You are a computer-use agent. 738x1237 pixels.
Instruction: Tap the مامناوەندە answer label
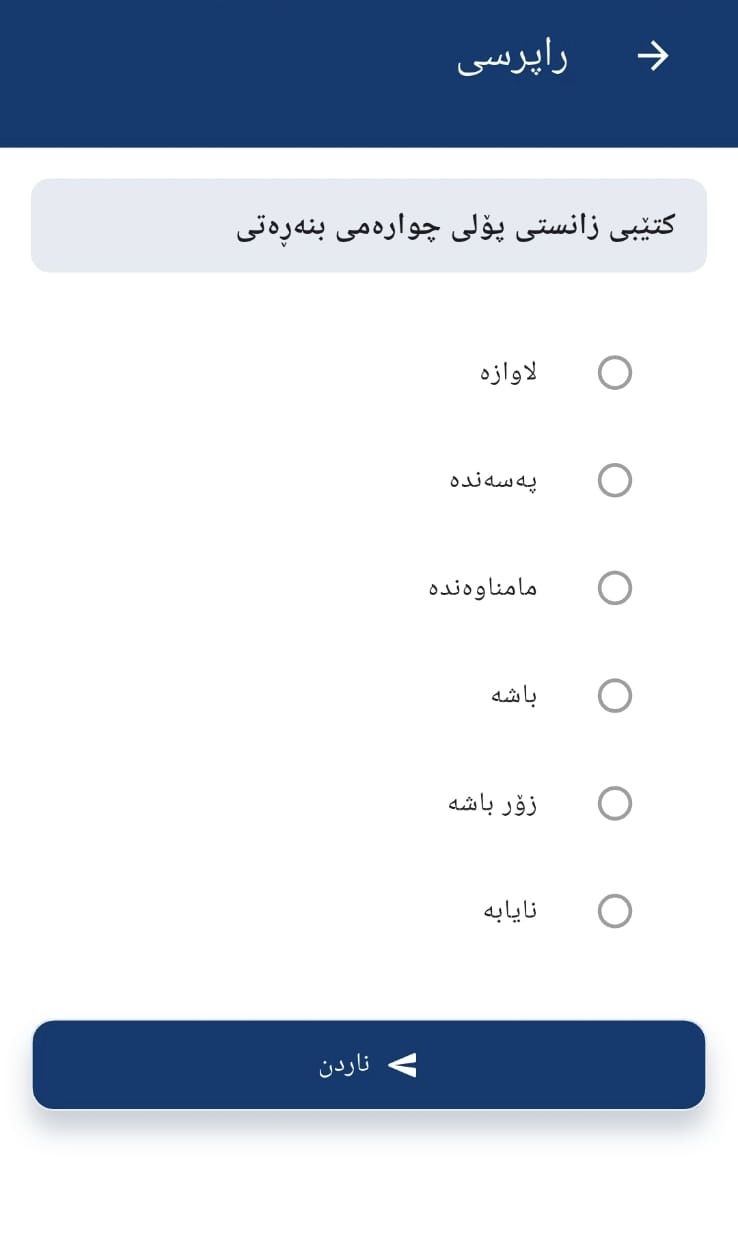pyautogui.click(x=483, y=587)
